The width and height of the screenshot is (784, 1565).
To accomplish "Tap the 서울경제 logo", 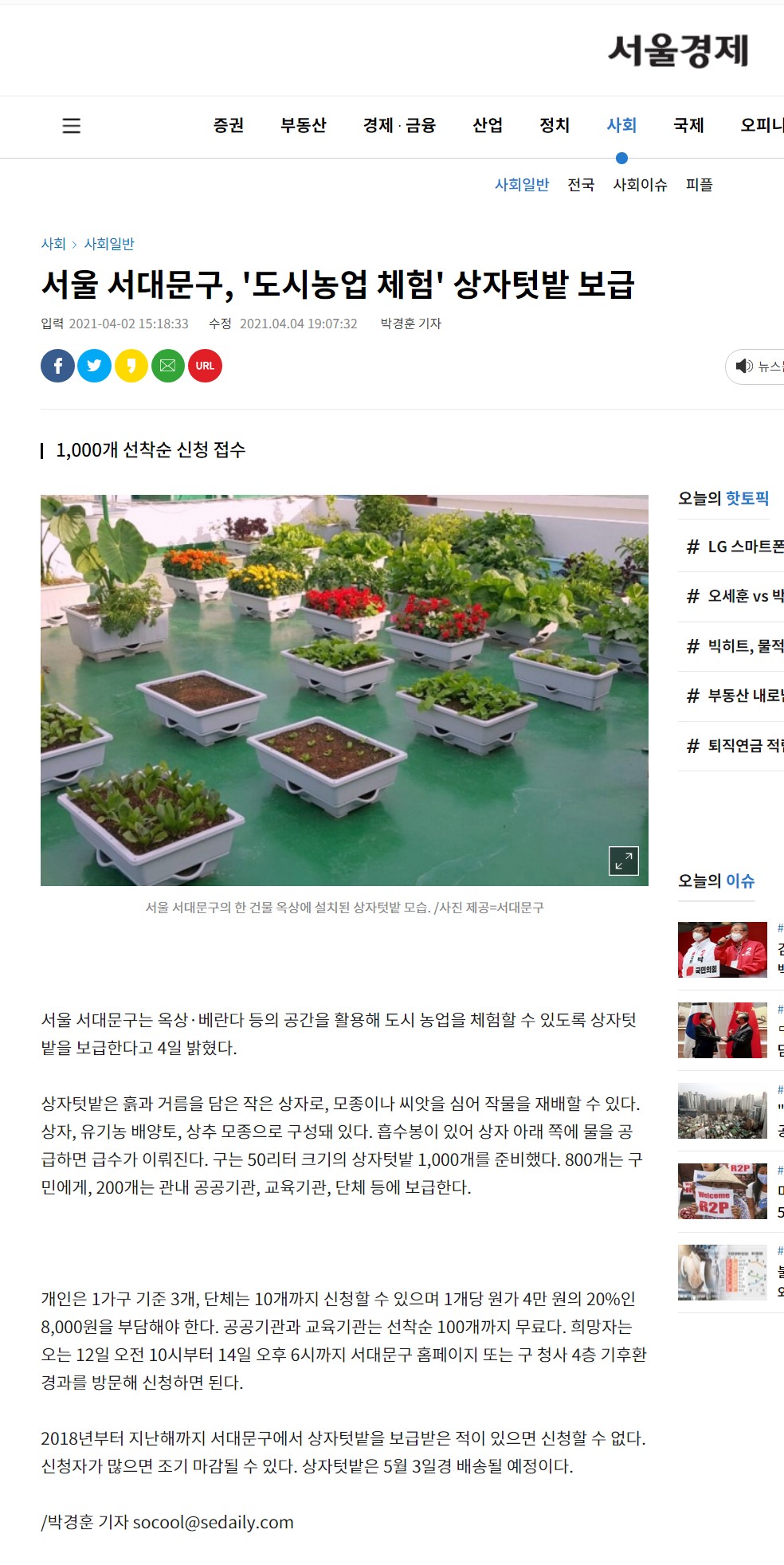I will 679,50.
